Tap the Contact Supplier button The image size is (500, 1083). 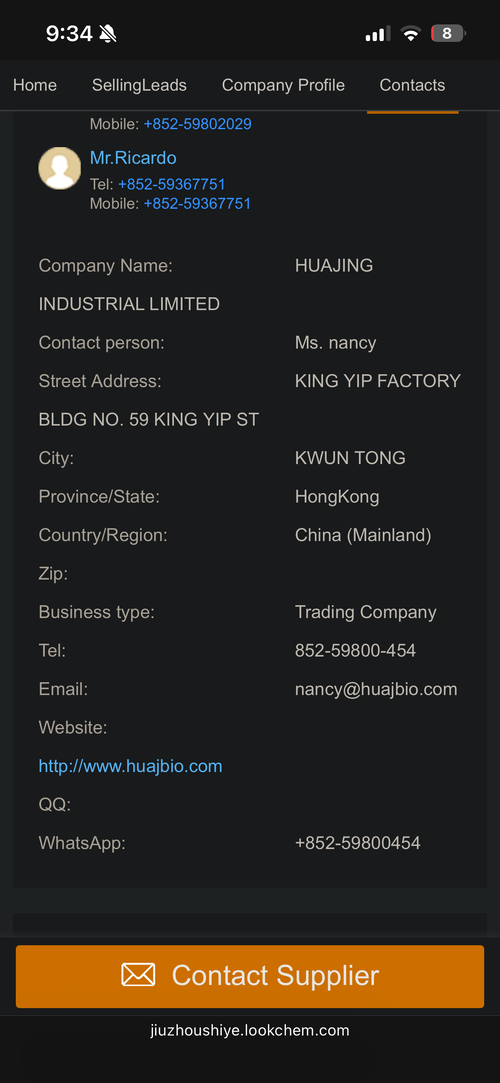[x=250, y=976]
